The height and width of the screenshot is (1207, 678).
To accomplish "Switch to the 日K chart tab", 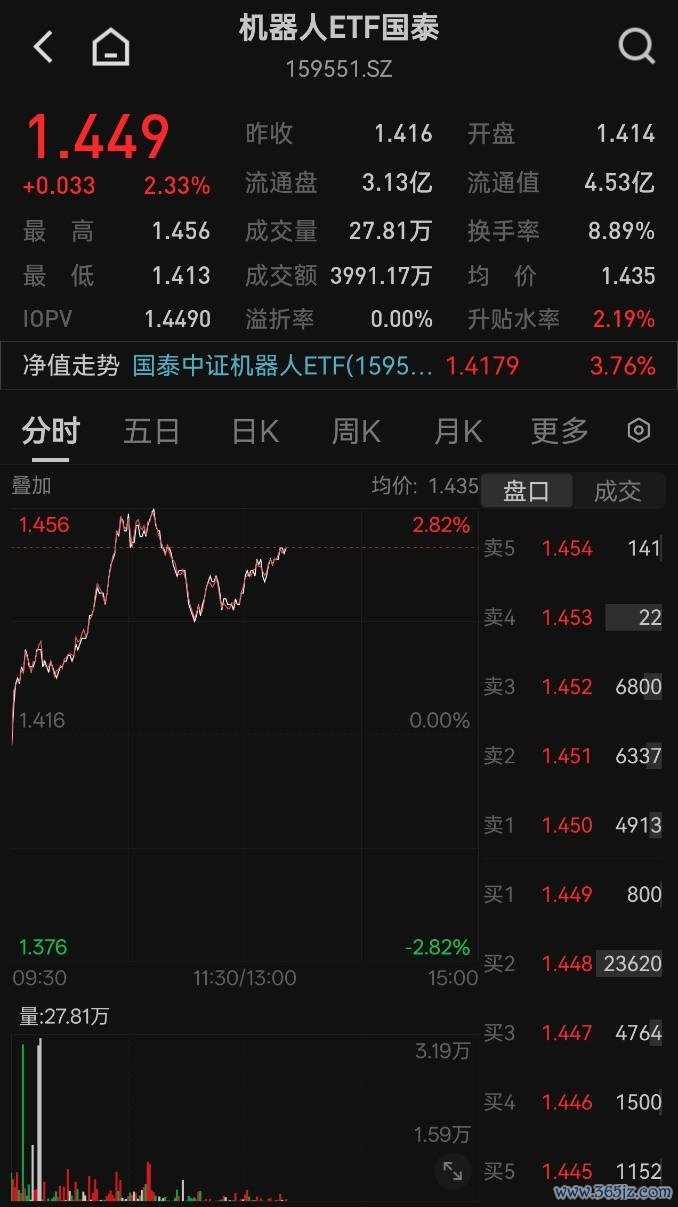I will pyautogui.click(x=255, y=432).
